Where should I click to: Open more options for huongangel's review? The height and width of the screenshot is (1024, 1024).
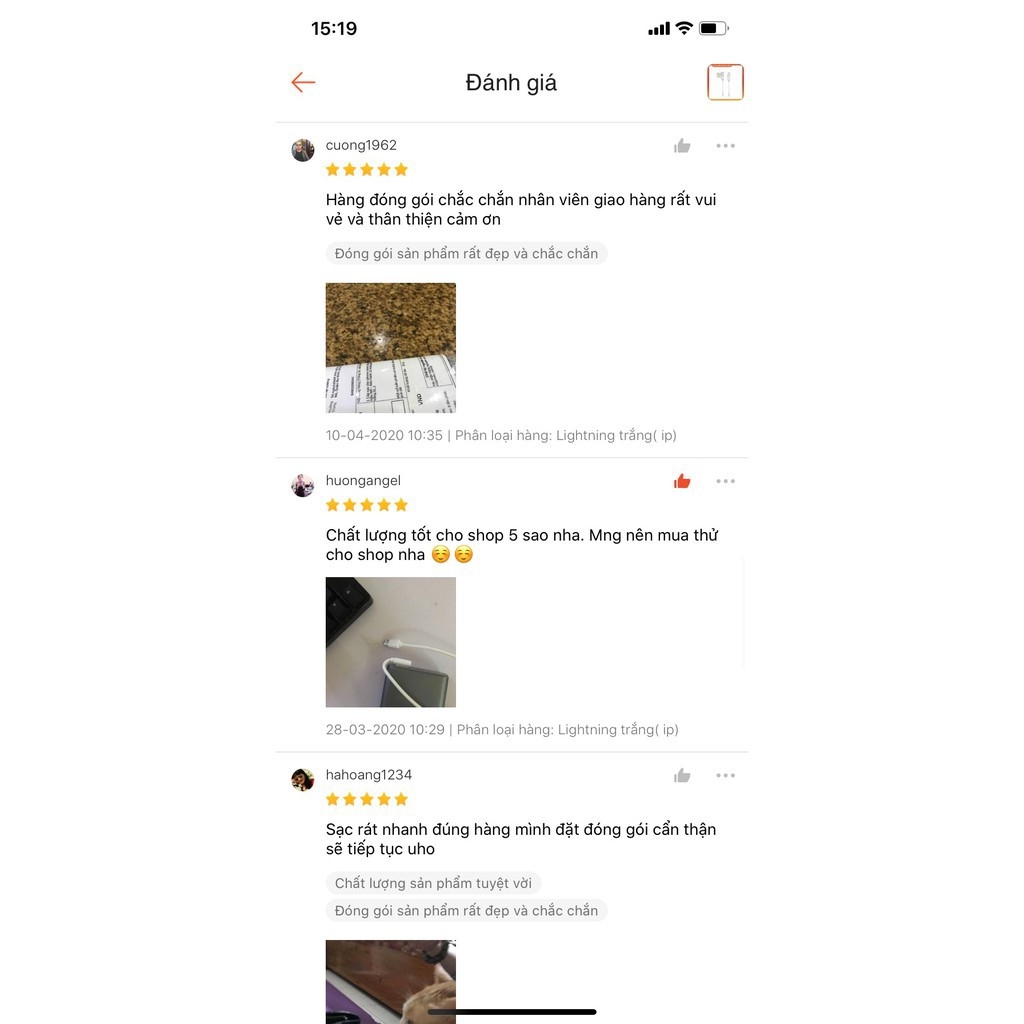[725, 481]
